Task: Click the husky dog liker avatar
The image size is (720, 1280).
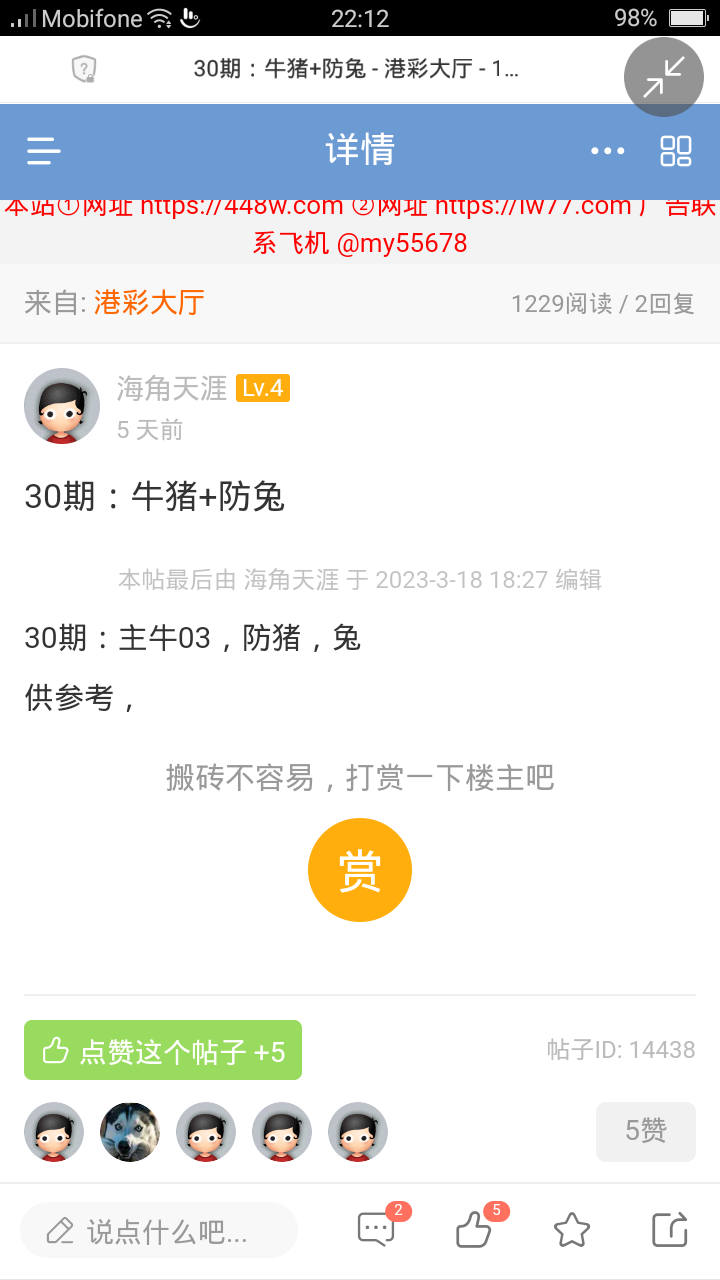Action: tap(129, 1132)
